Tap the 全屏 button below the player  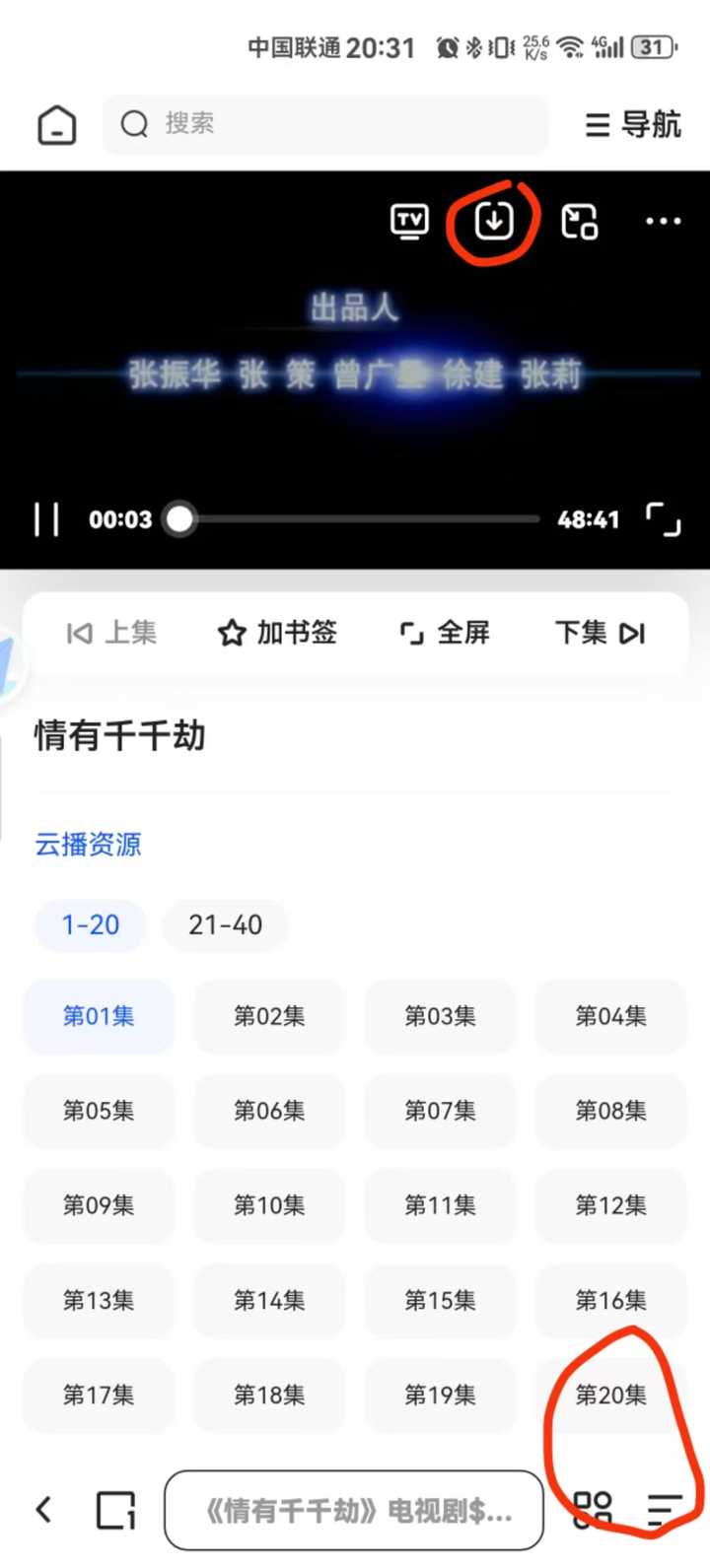coord(445,633)
